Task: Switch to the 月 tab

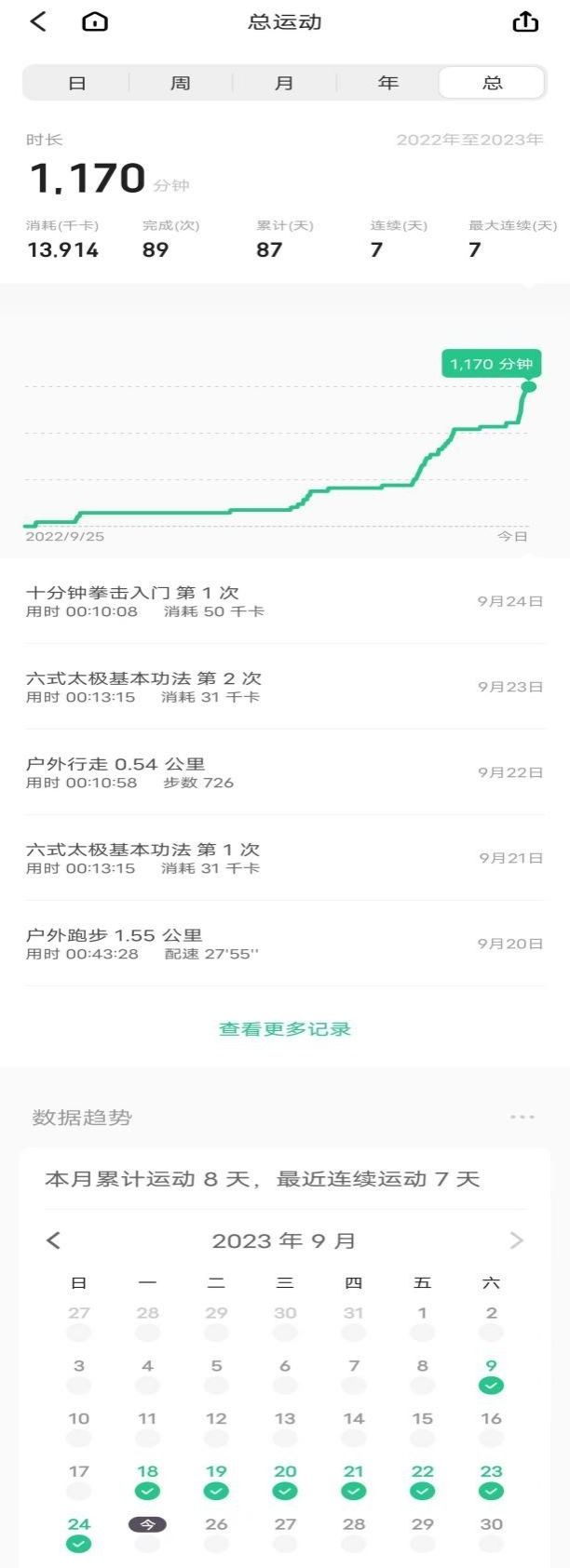Action: tap(284, 83)
